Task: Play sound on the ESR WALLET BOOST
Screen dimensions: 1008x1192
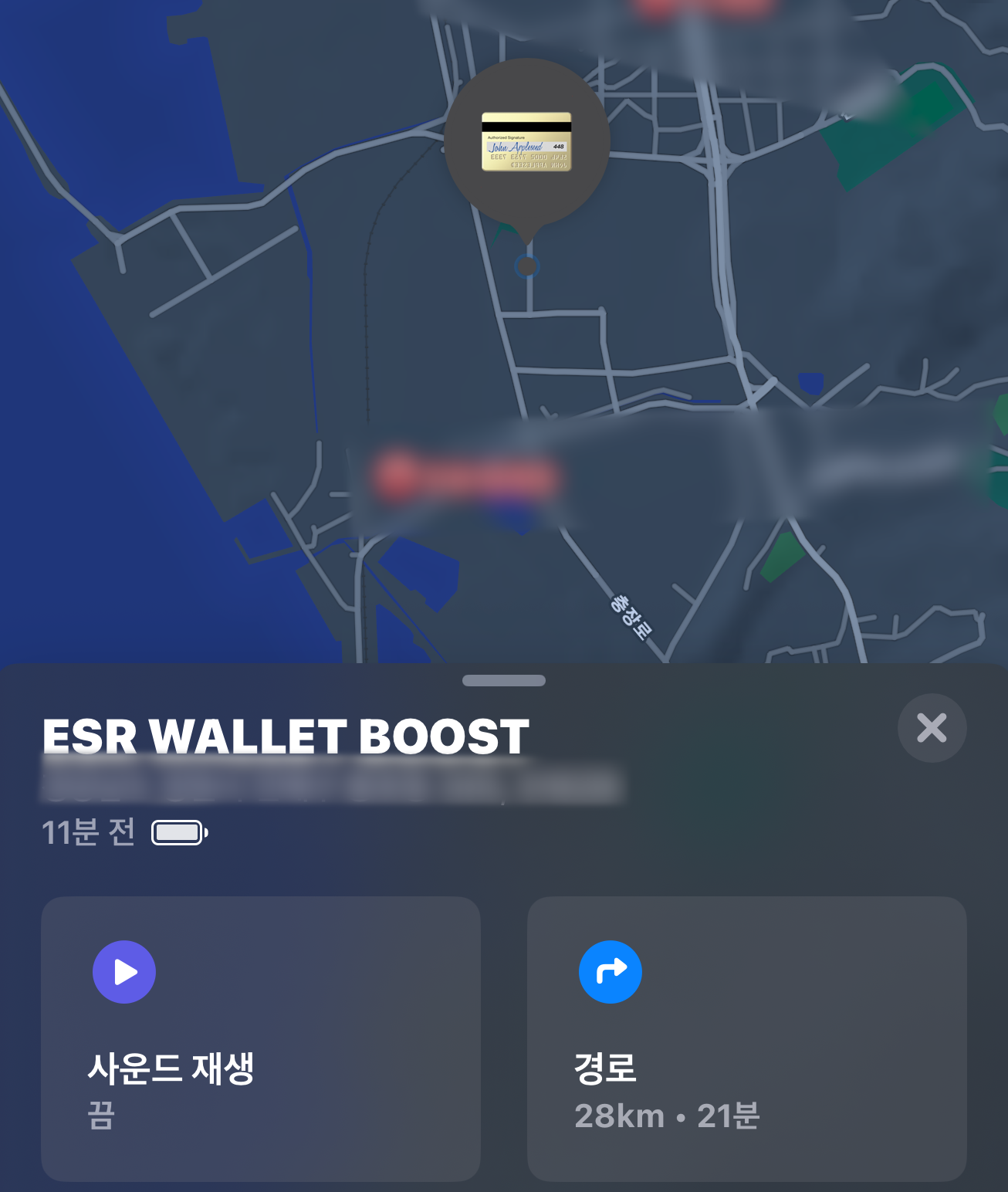Action: pyautogui.click(x=261, y=1038)
